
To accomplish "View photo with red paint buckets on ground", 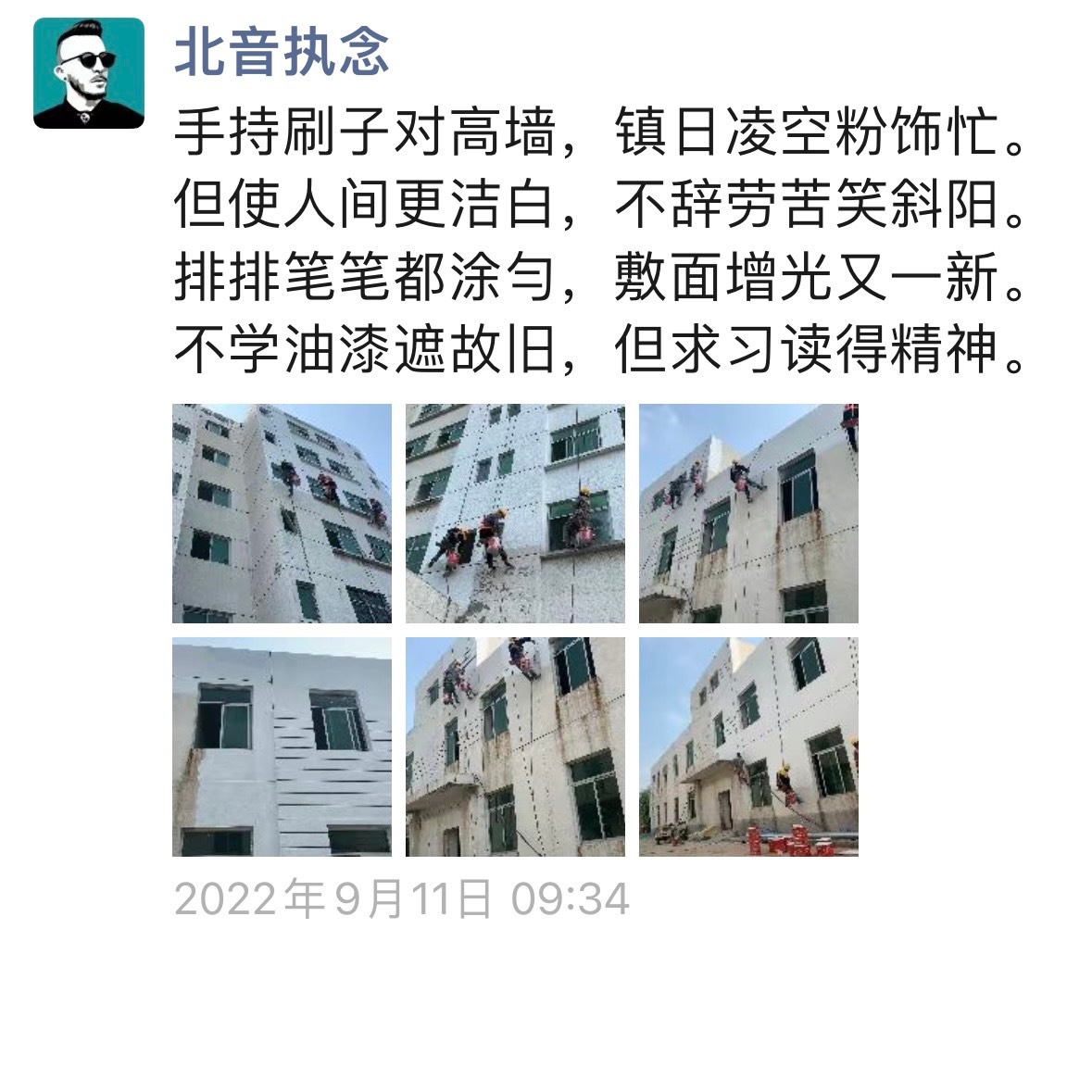I will (748, 747).
